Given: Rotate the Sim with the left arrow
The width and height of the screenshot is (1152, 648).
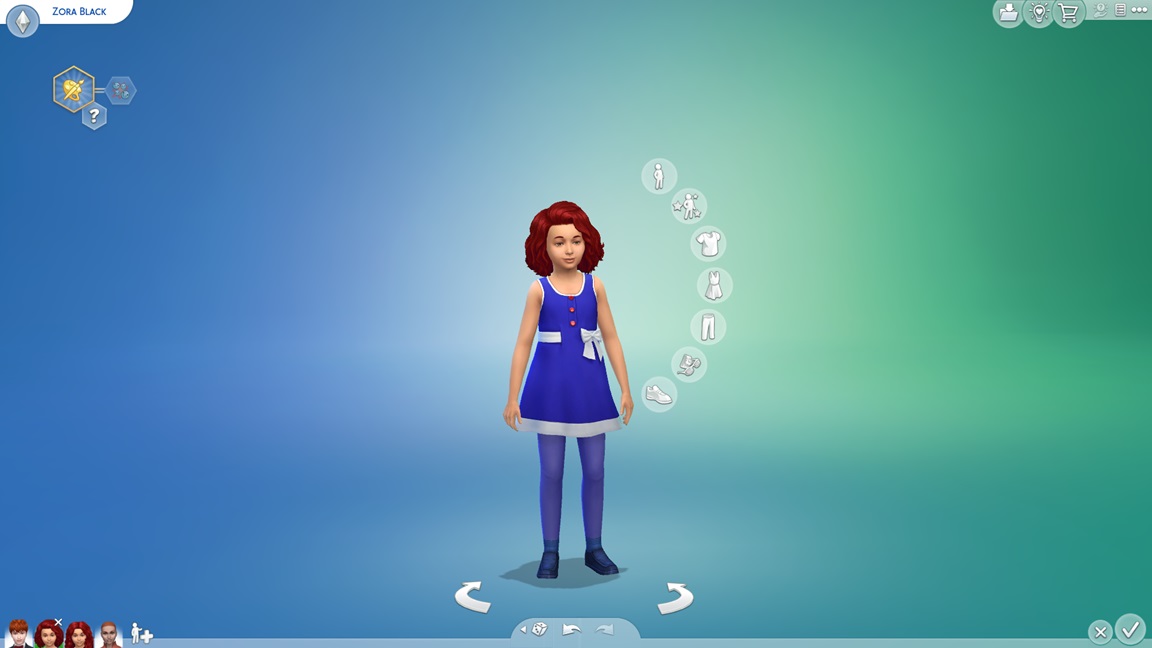Looking at the screenshot, I should 472,597.
